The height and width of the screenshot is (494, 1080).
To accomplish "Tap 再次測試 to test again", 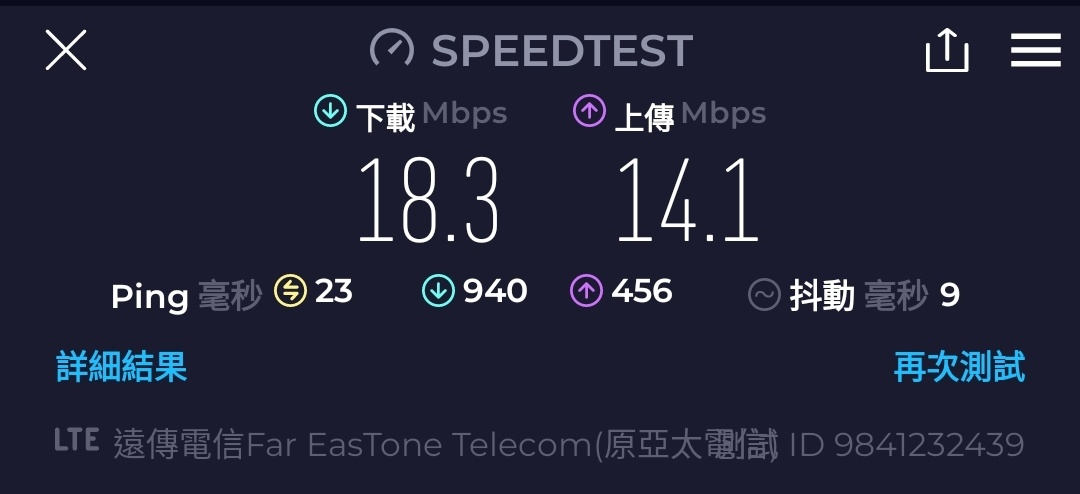I will 959,367.
